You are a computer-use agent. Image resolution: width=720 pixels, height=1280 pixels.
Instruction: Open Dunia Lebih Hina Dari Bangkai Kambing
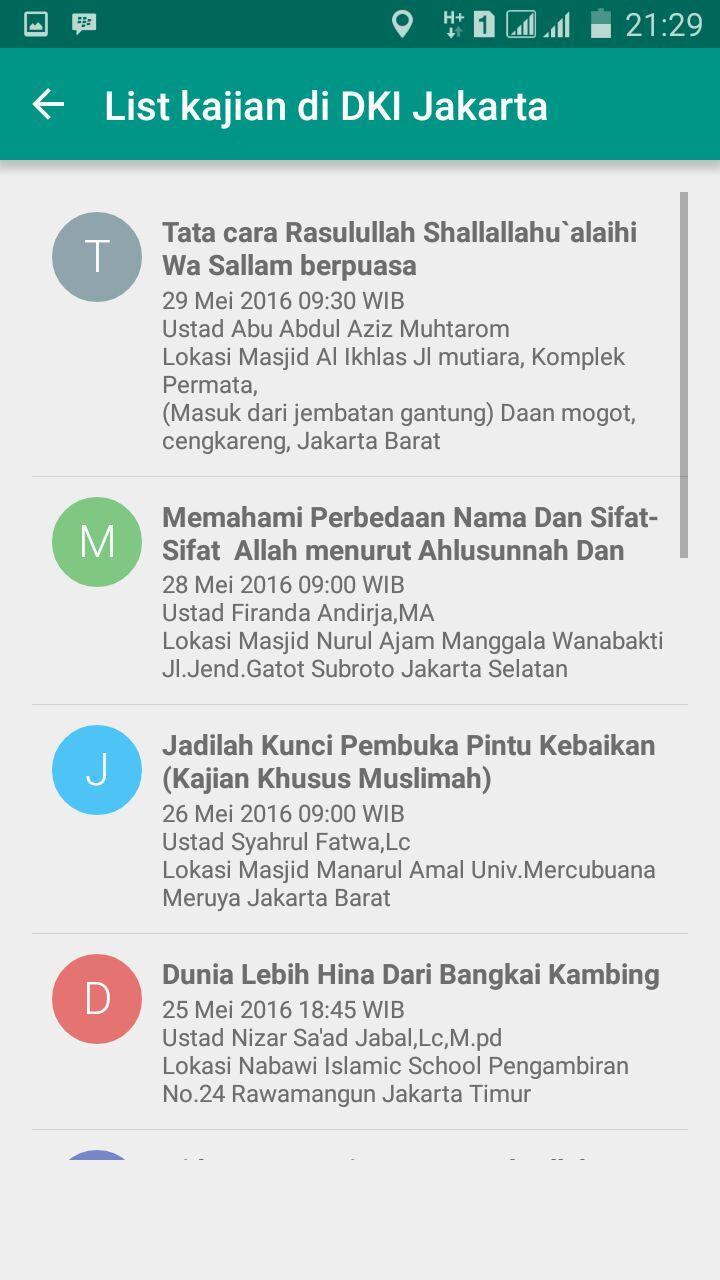(400, 1030)
